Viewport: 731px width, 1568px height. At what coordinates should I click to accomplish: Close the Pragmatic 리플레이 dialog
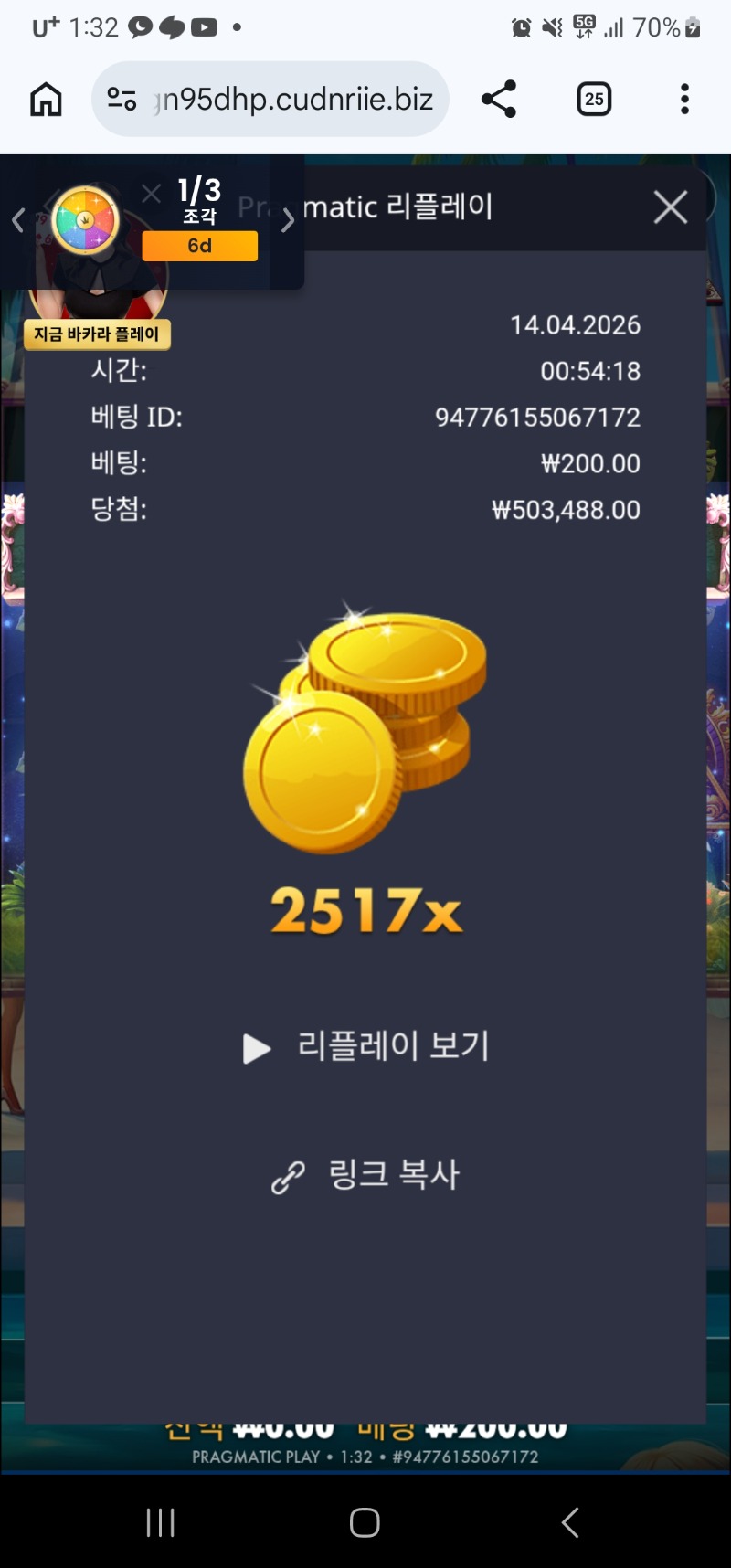[671, 207]
